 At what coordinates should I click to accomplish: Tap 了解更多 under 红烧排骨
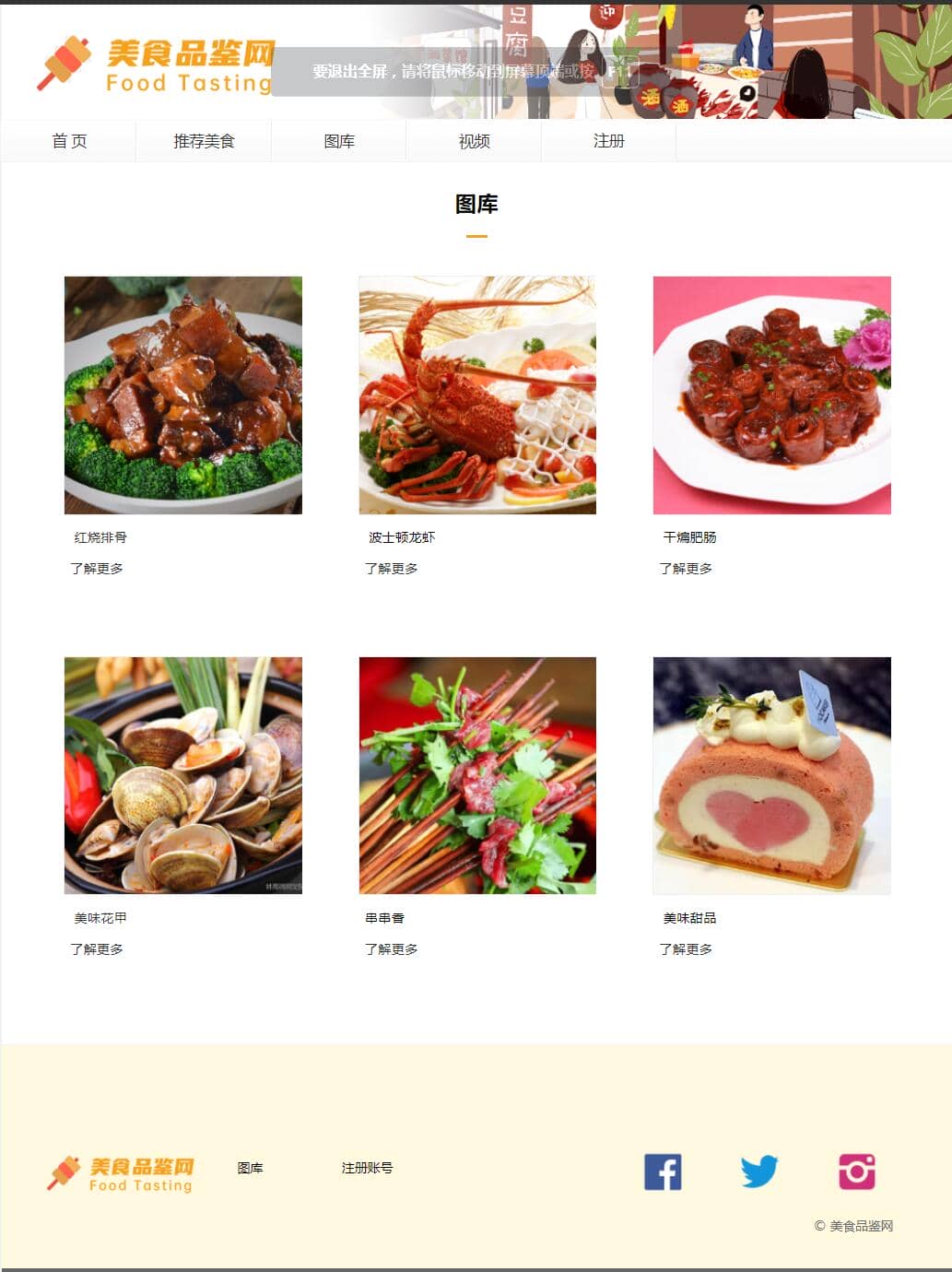pos(97,569)
